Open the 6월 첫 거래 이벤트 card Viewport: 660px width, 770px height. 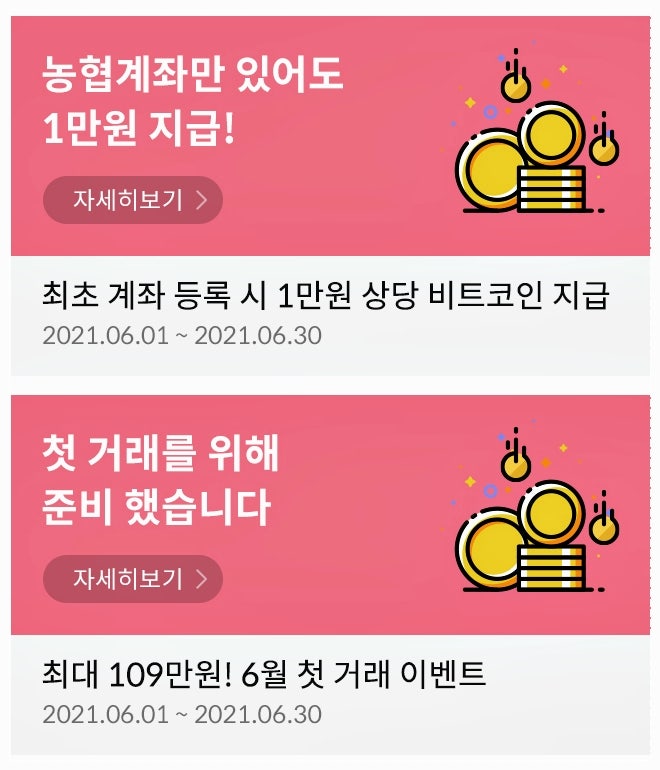coord(265,675)
